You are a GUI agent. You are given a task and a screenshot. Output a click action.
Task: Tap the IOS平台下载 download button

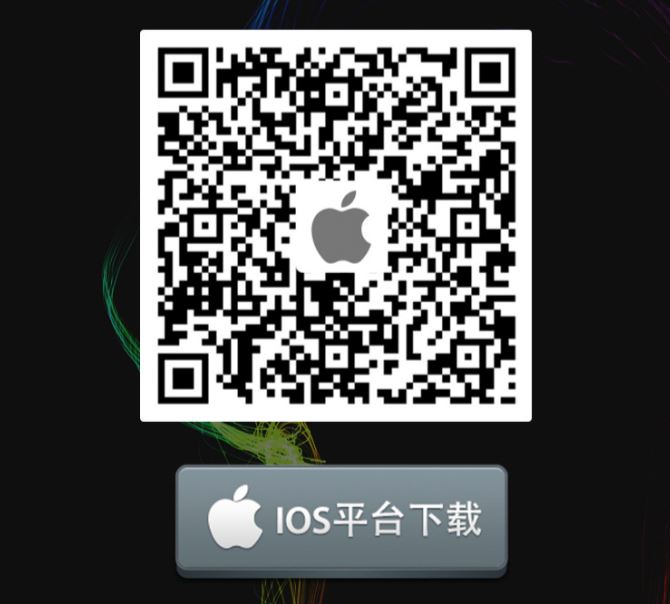coord(342,519)
